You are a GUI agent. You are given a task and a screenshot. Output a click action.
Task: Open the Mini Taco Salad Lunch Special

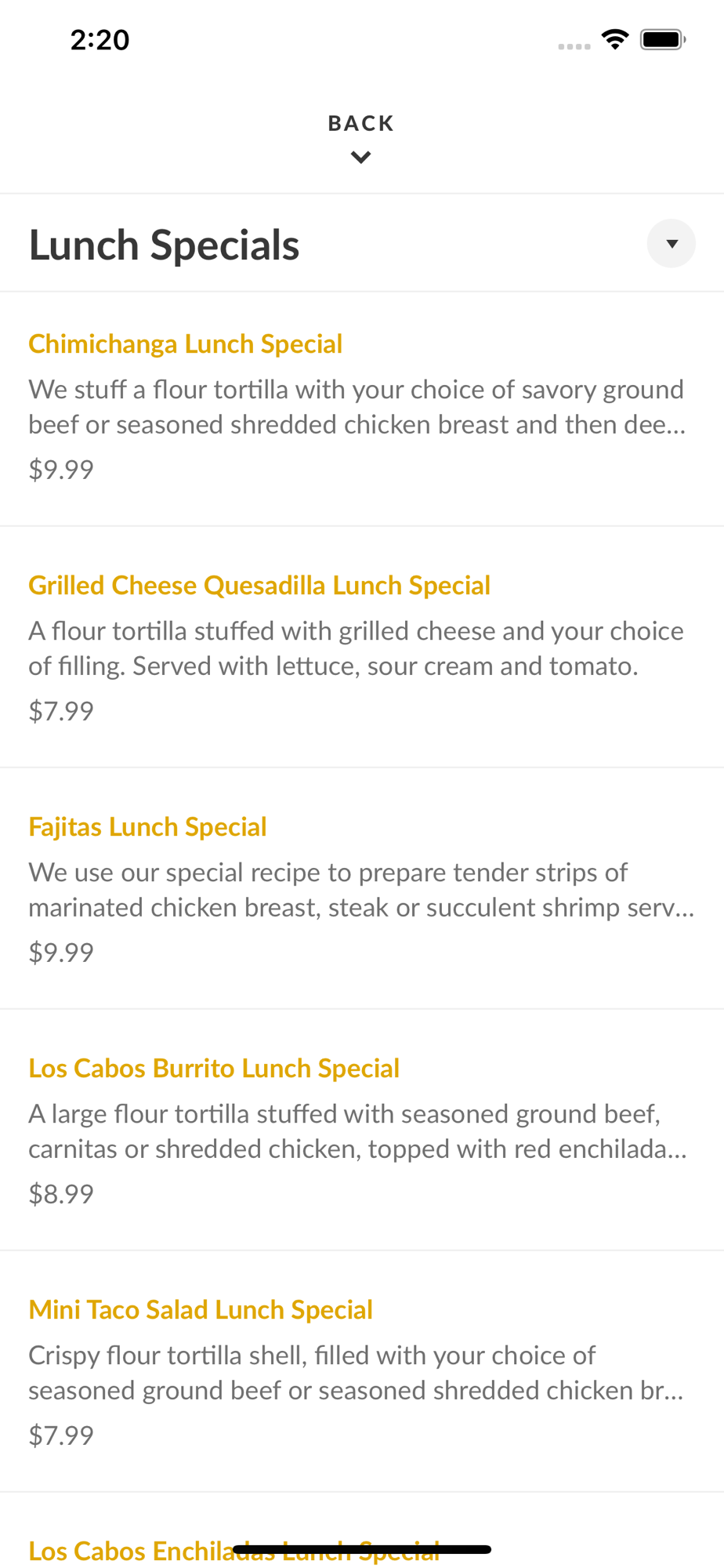point(201,1310)
